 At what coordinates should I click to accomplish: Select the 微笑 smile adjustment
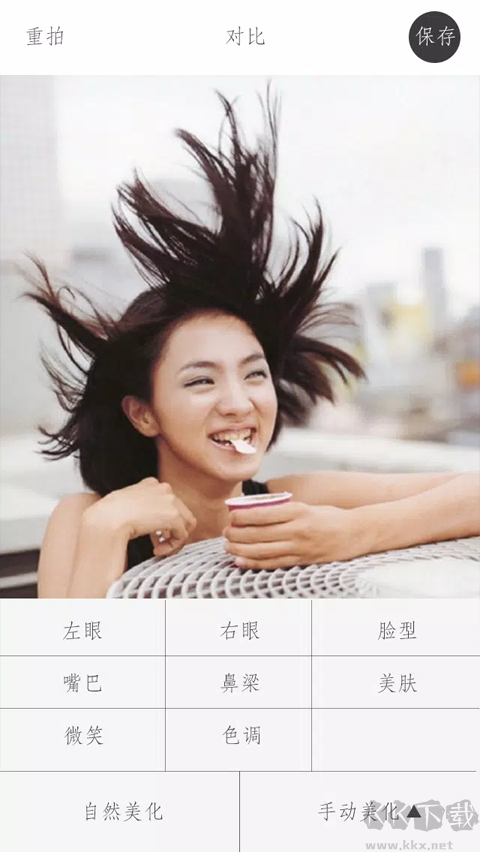(x=83, y=736)
